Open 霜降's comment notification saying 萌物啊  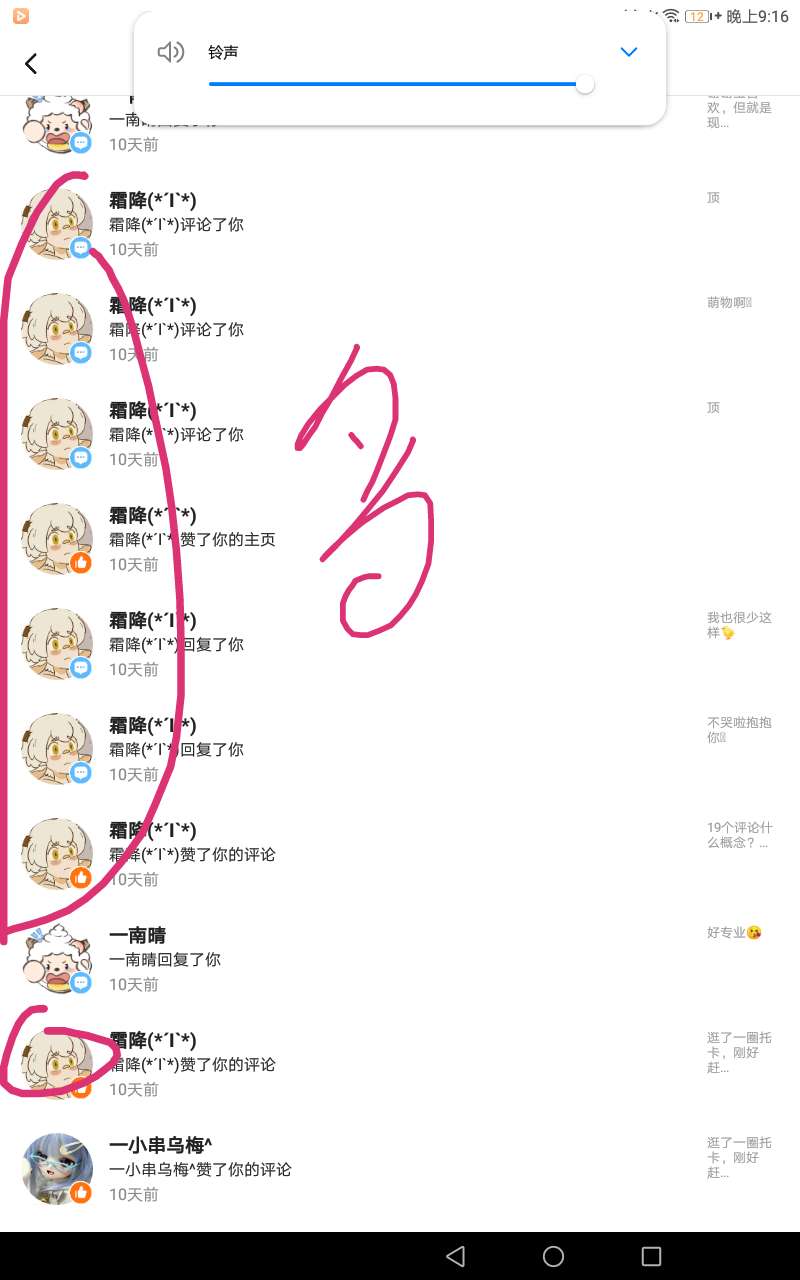[x=400, y=329]
